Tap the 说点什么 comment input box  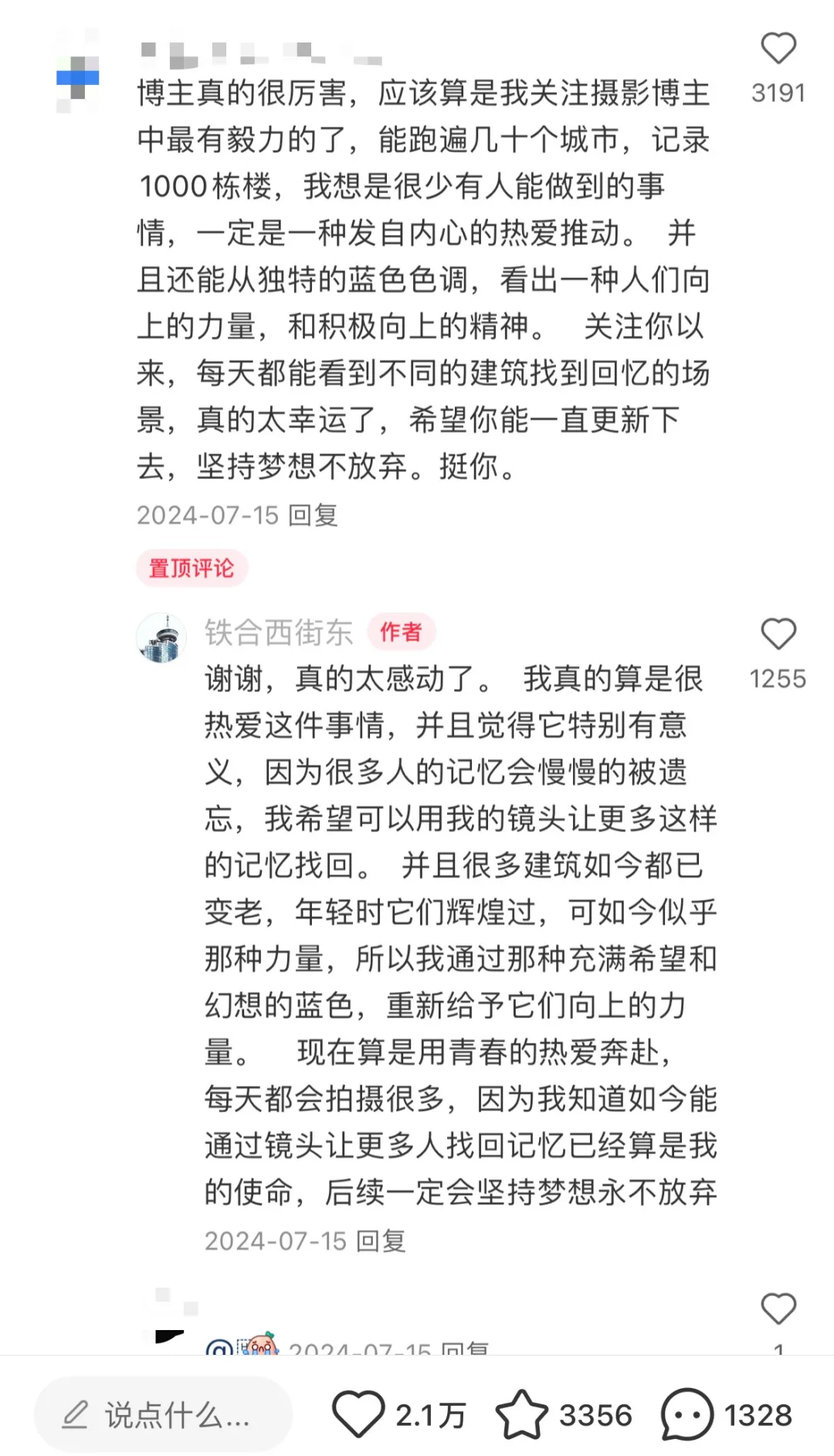[163, 1415]
